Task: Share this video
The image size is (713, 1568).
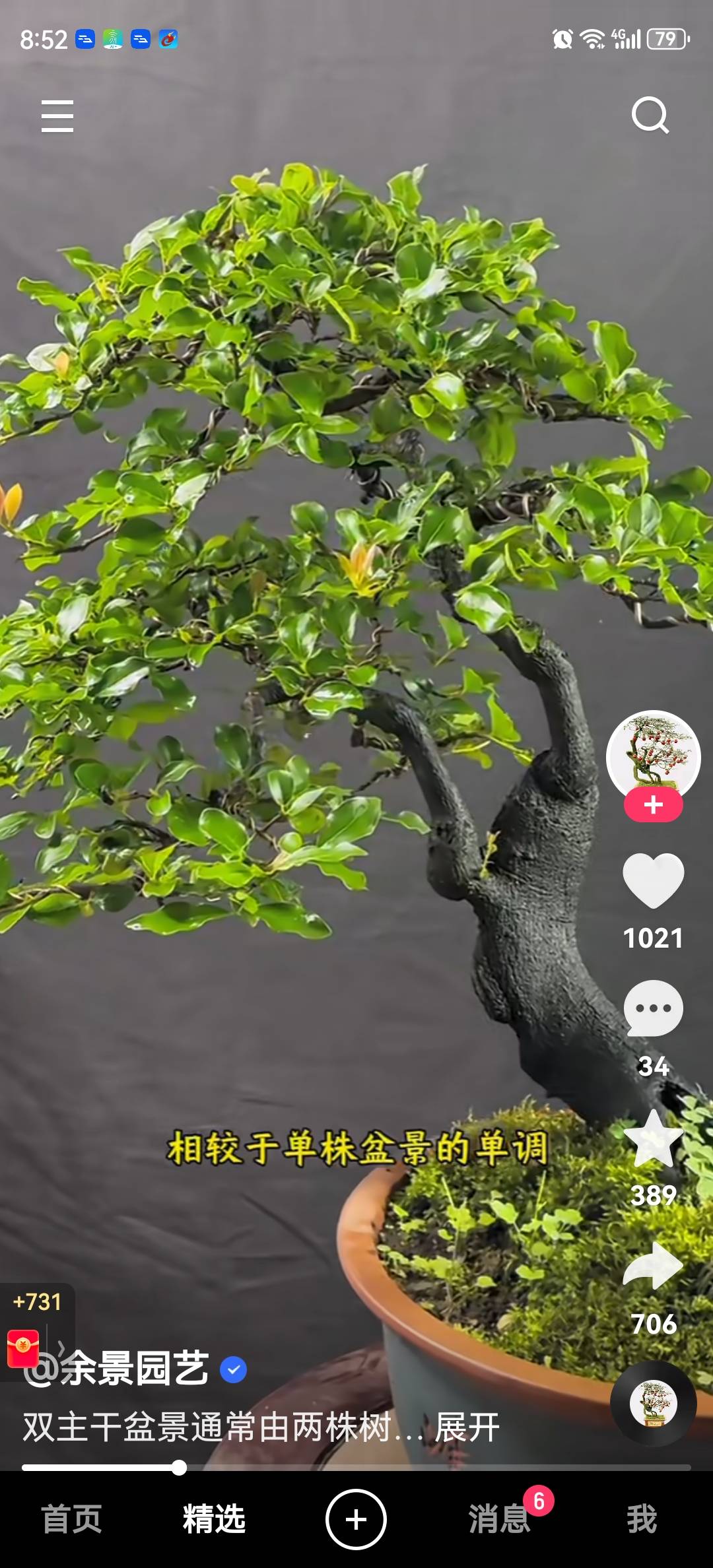Action: tap(653, 1266)
